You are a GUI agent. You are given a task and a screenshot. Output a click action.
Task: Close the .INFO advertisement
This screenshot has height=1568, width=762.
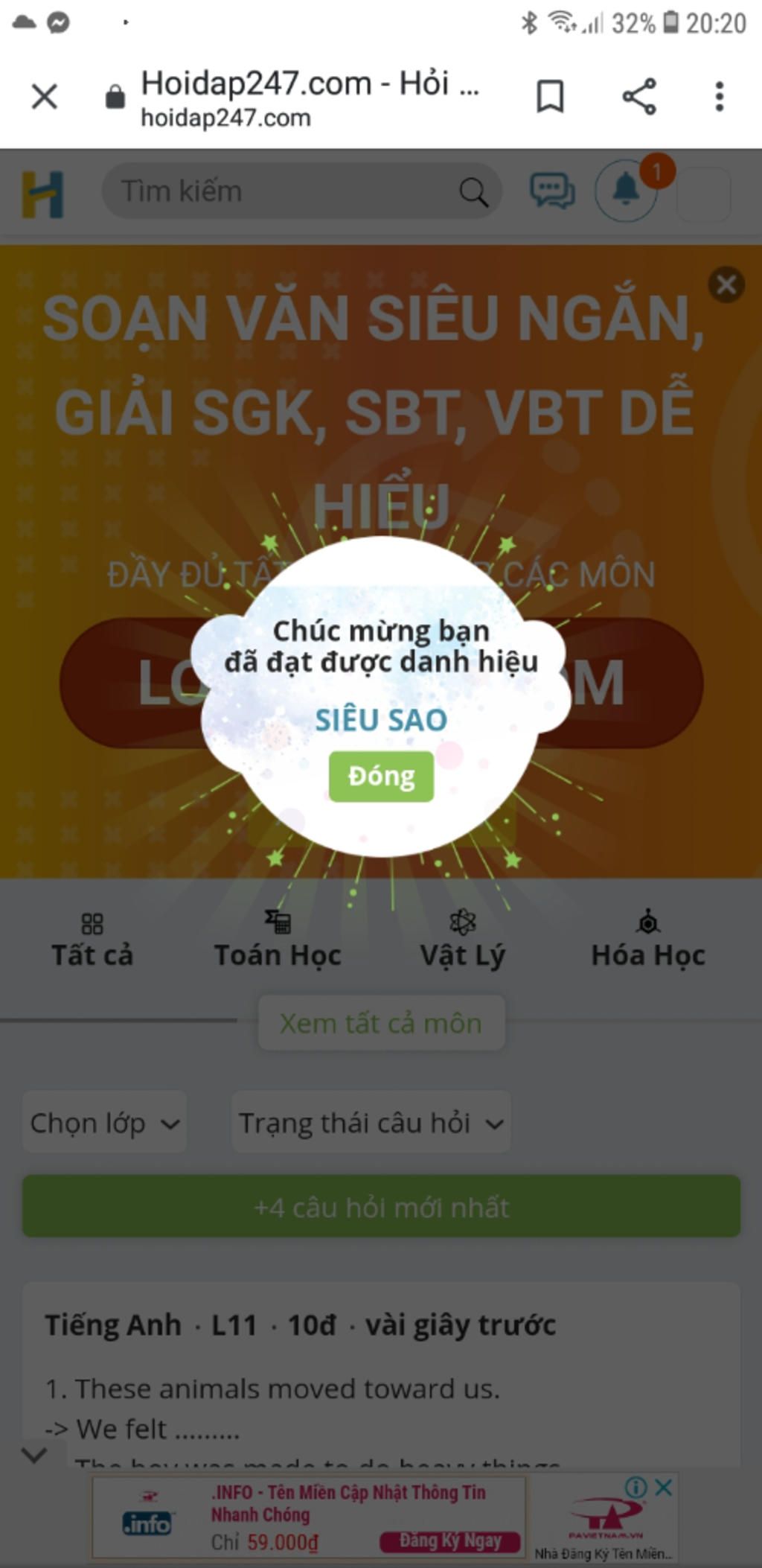click(x=664, y=1488)
